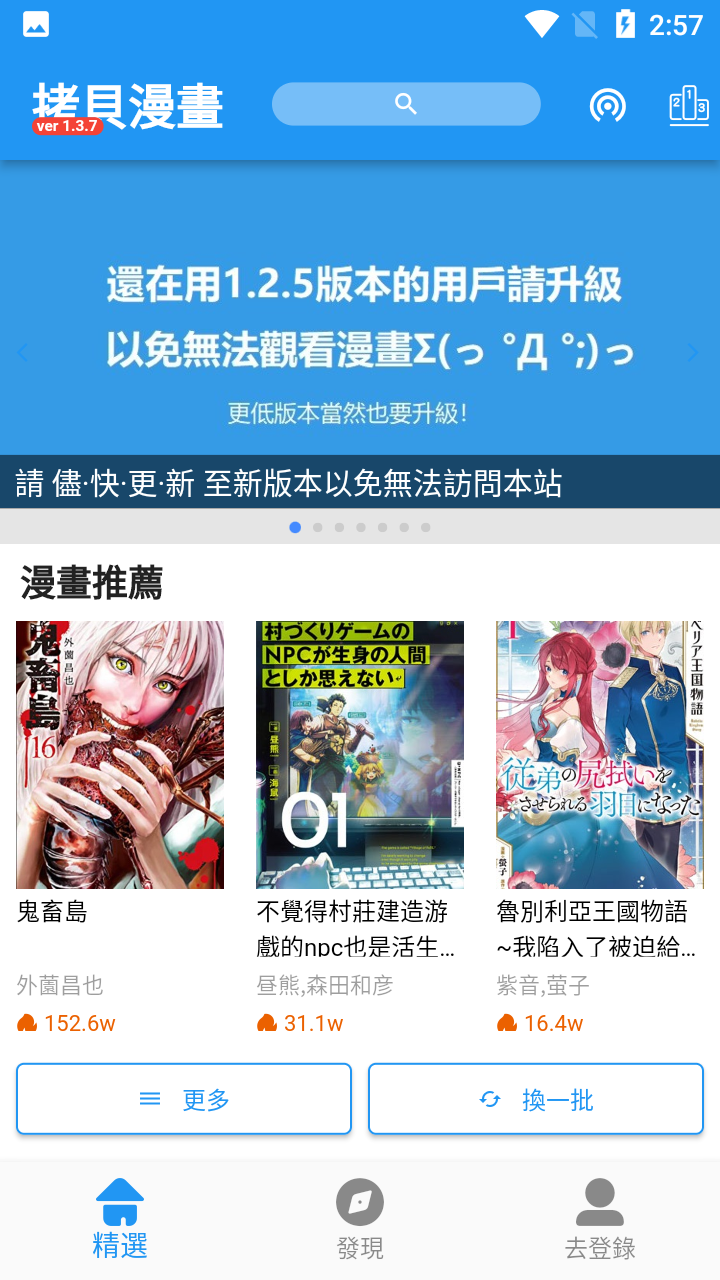Screen dimensions: 720x1280
Task: Open the broadcast signal icon
Action: [x=608, y=104]
